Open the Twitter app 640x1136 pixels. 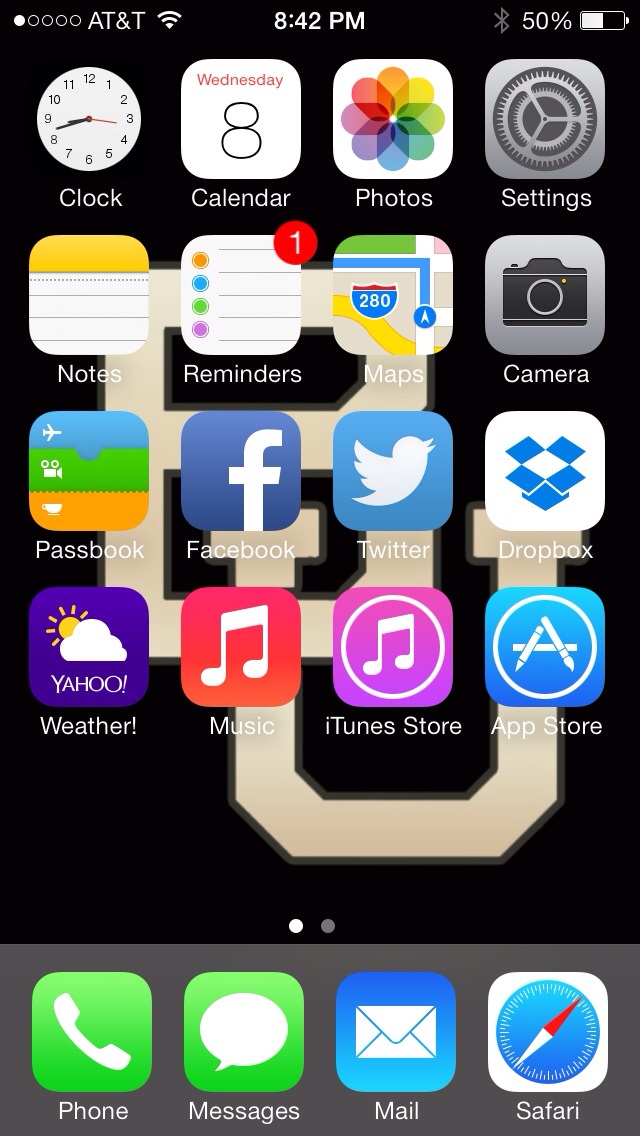pyautogui.click(x=393, y=471)
